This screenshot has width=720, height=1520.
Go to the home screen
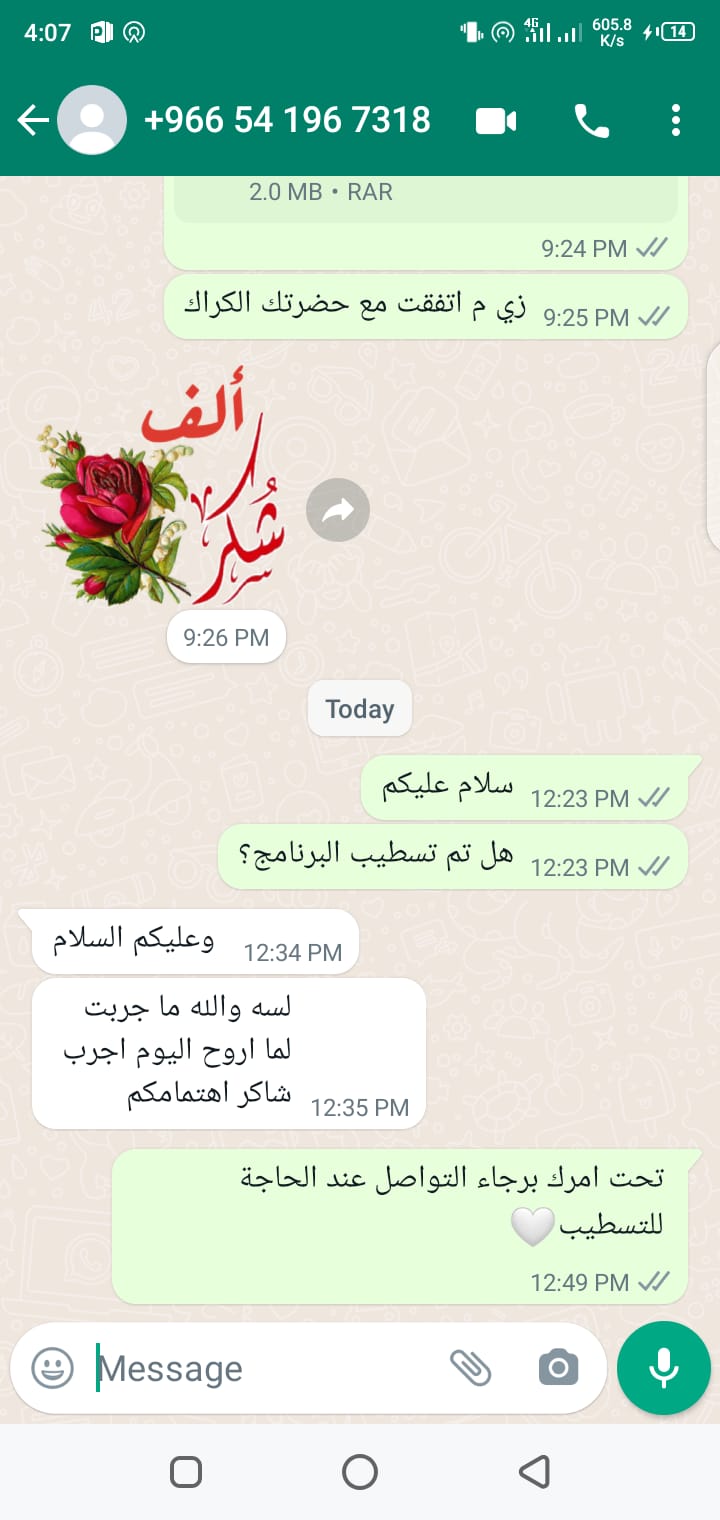pyautogui.click(x=360, y=1472)
